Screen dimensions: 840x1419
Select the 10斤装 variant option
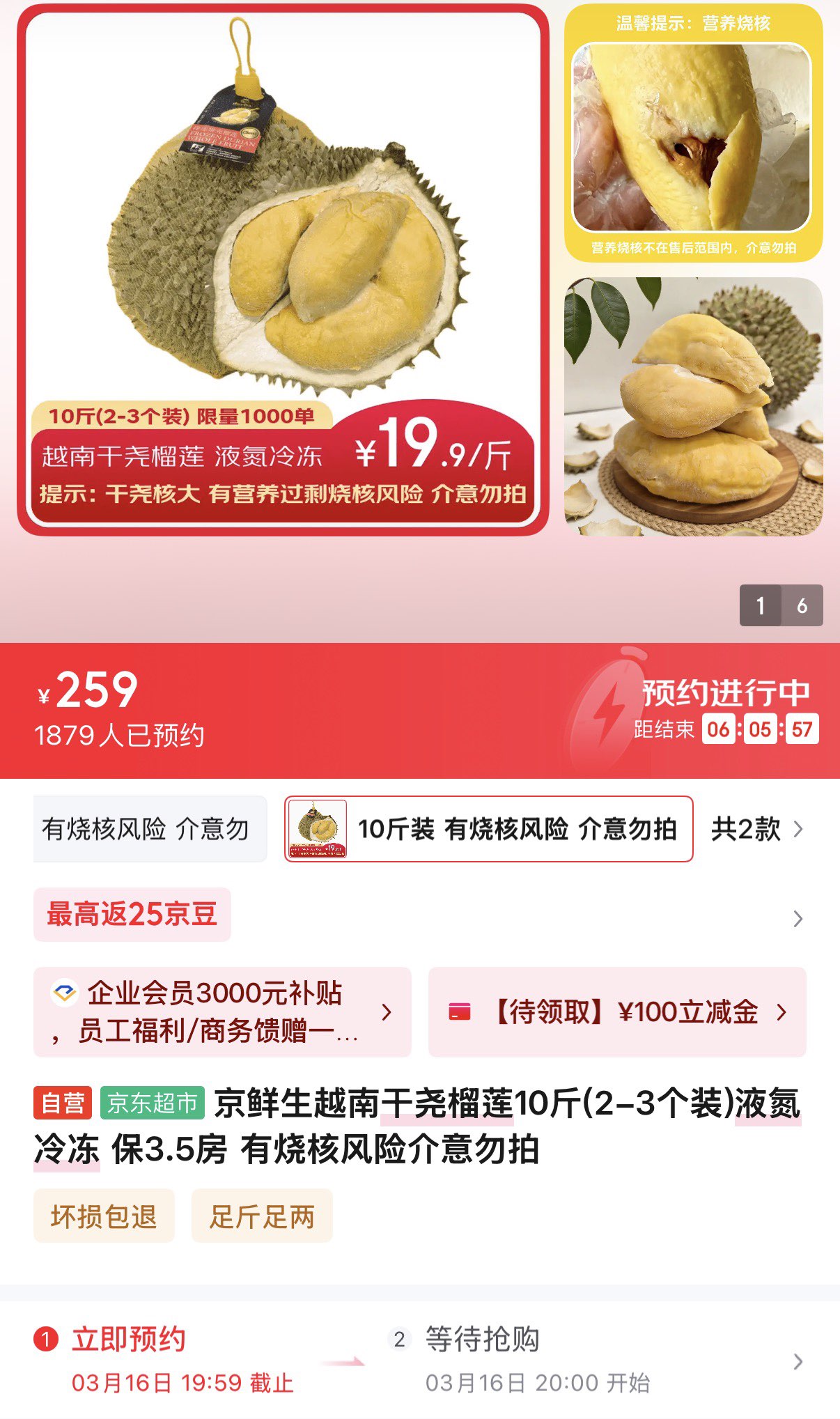[x=488, y=829]
